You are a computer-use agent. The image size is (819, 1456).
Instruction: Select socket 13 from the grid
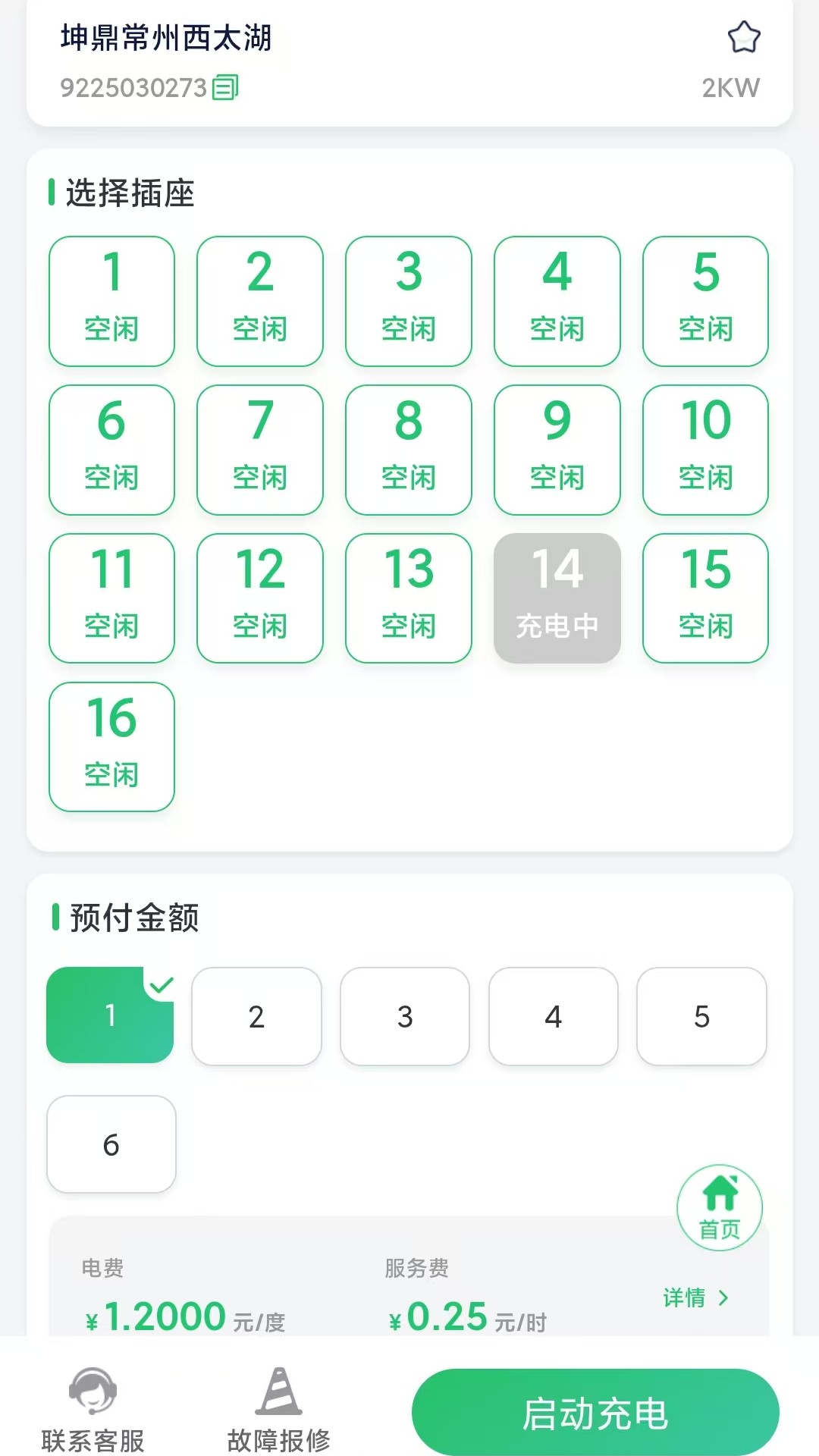pos(408,598)
